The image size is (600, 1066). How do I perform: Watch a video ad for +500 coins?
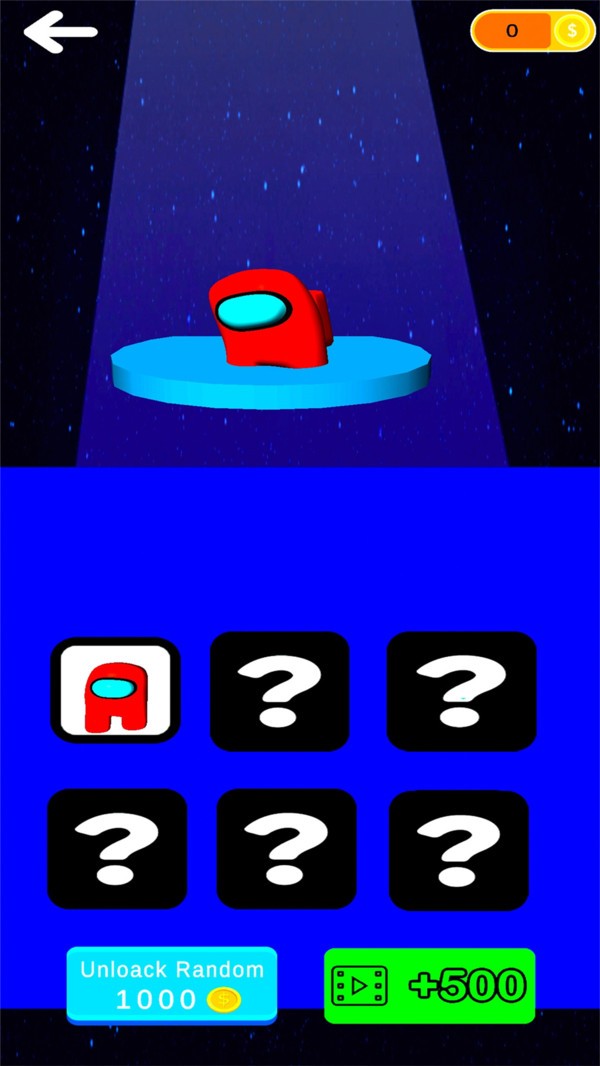pos(429,985)
